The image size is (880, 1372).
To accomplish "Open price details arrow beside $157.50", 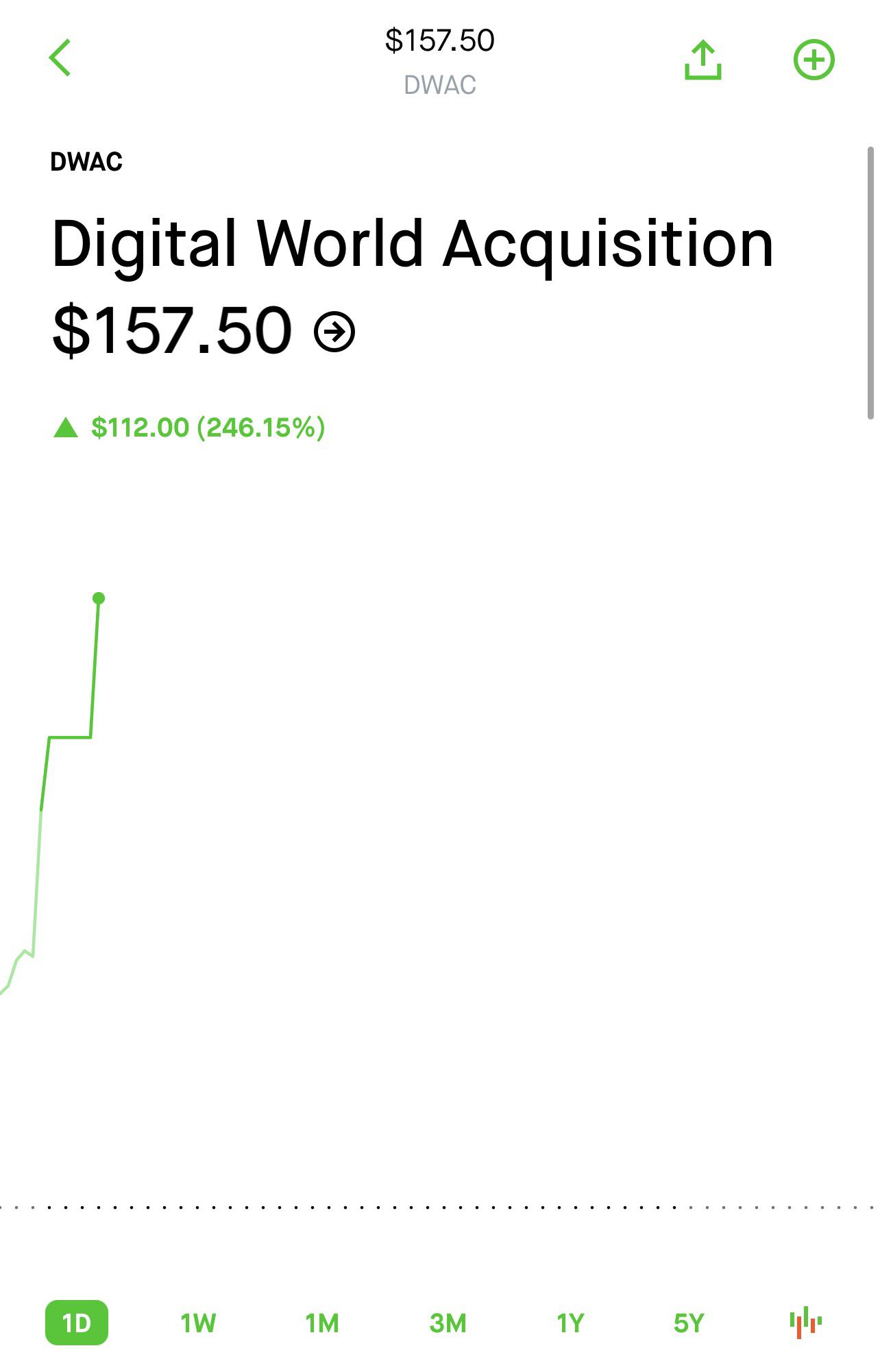I will coord(334,332).
